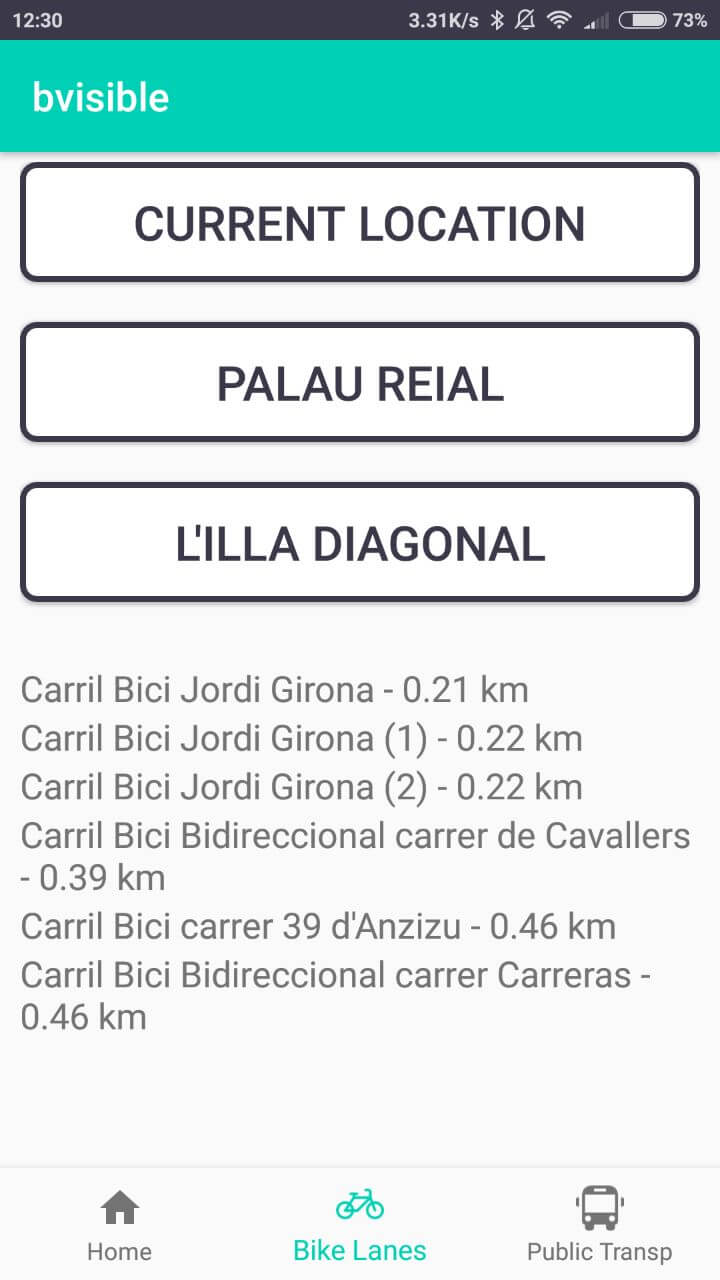Viewport: 720px width, 1280px height.
Task: Choose the L'ILLA DIAGONAL button
Action: click(x=360, y=542)
